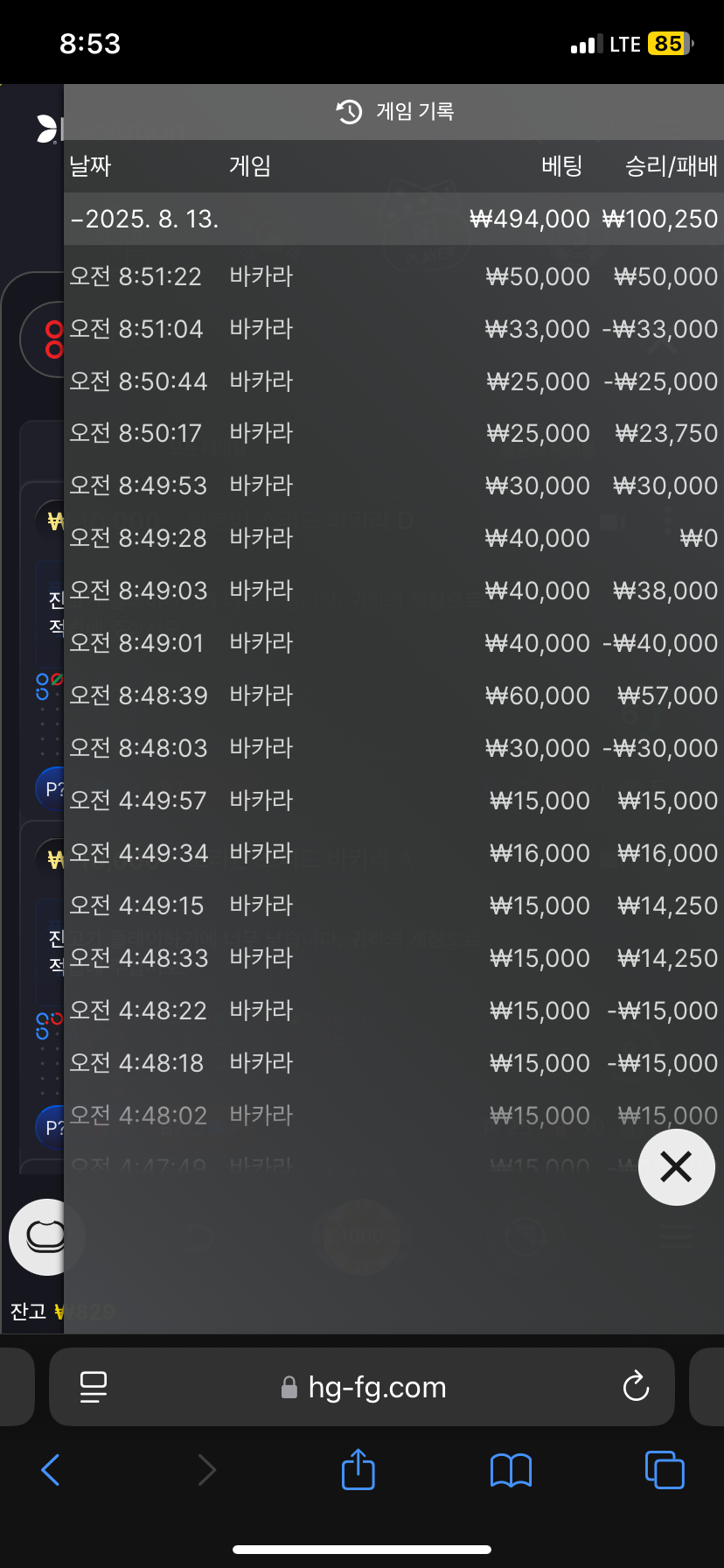Collapse the 2025. 8. 13. date group

[393, 219]
